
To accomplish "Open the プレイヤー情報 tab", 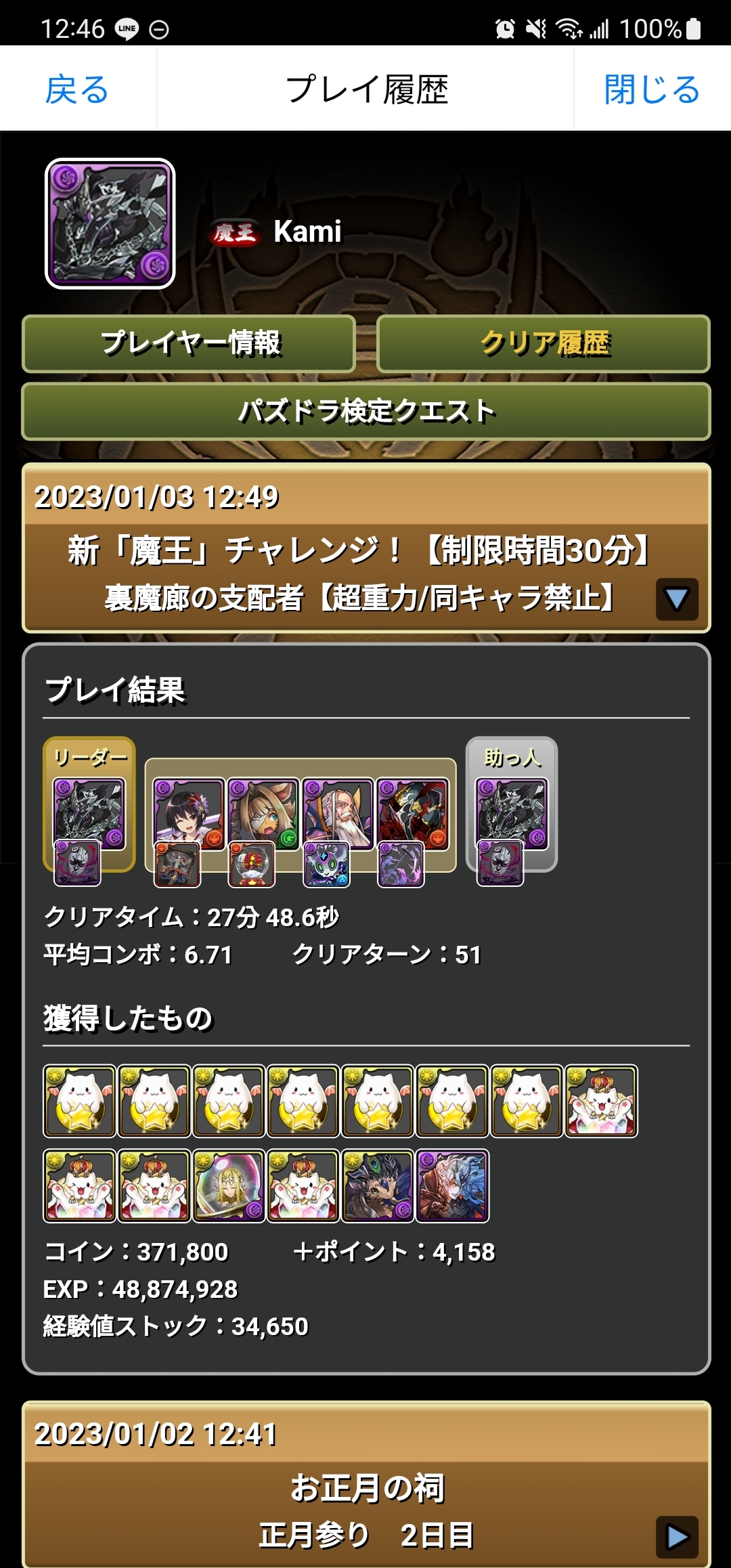I will (190, 343).
